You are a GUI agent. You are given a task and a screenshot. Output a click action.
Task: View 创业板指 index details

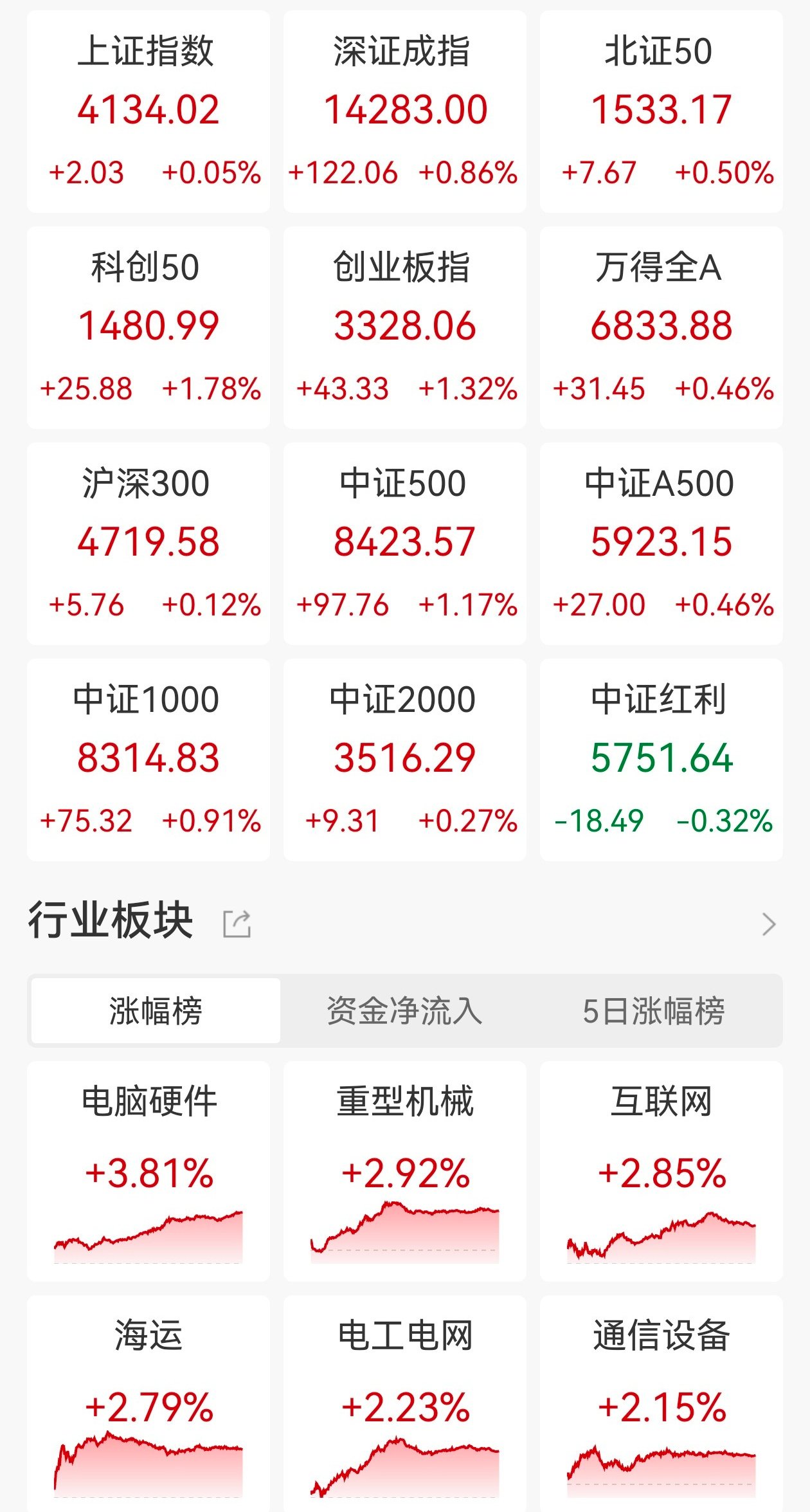click(404, 327)
